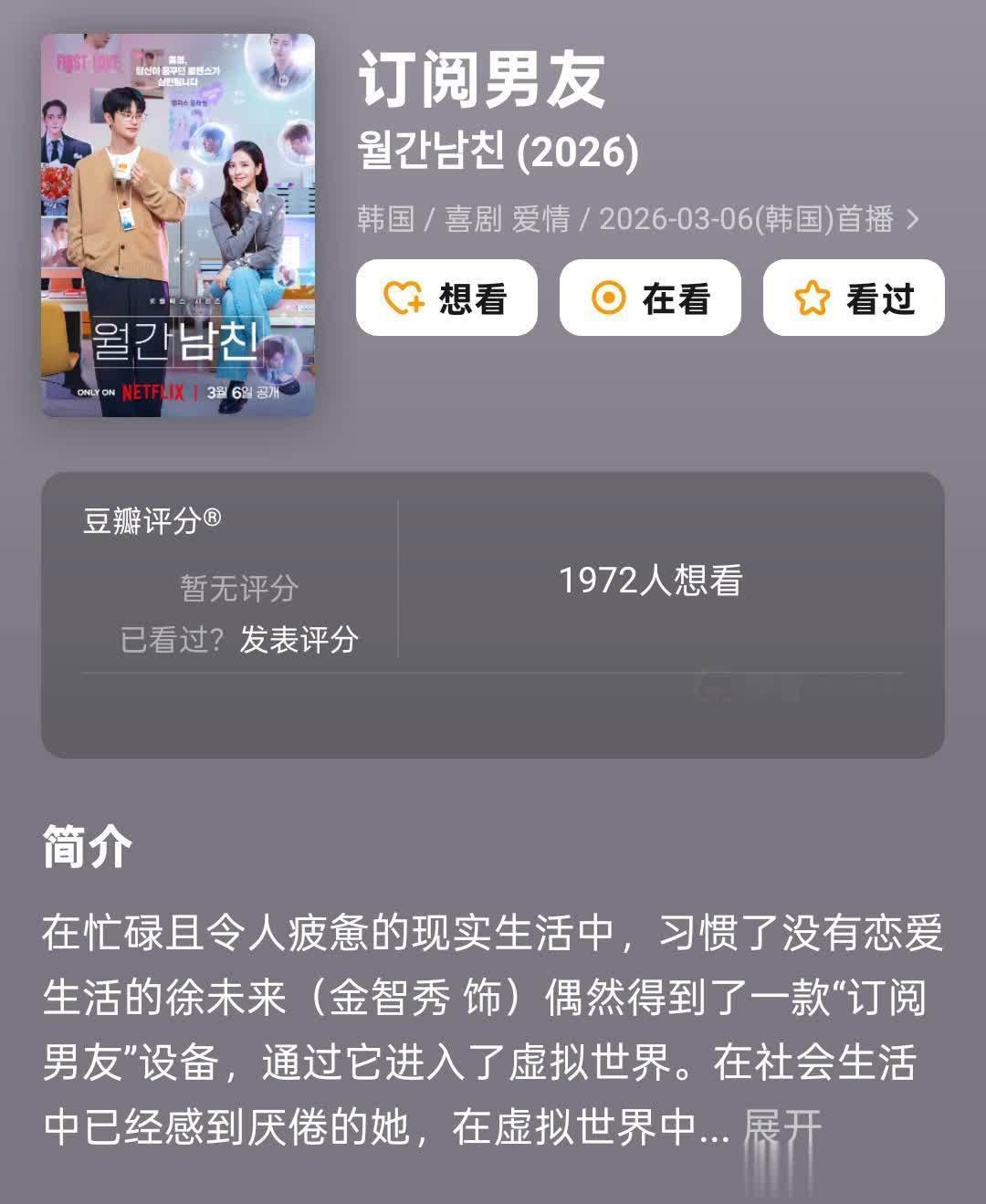Tap 发表评分 to post a rating
The height and width of the screenshot is (1204, 986).
(299, 639)
